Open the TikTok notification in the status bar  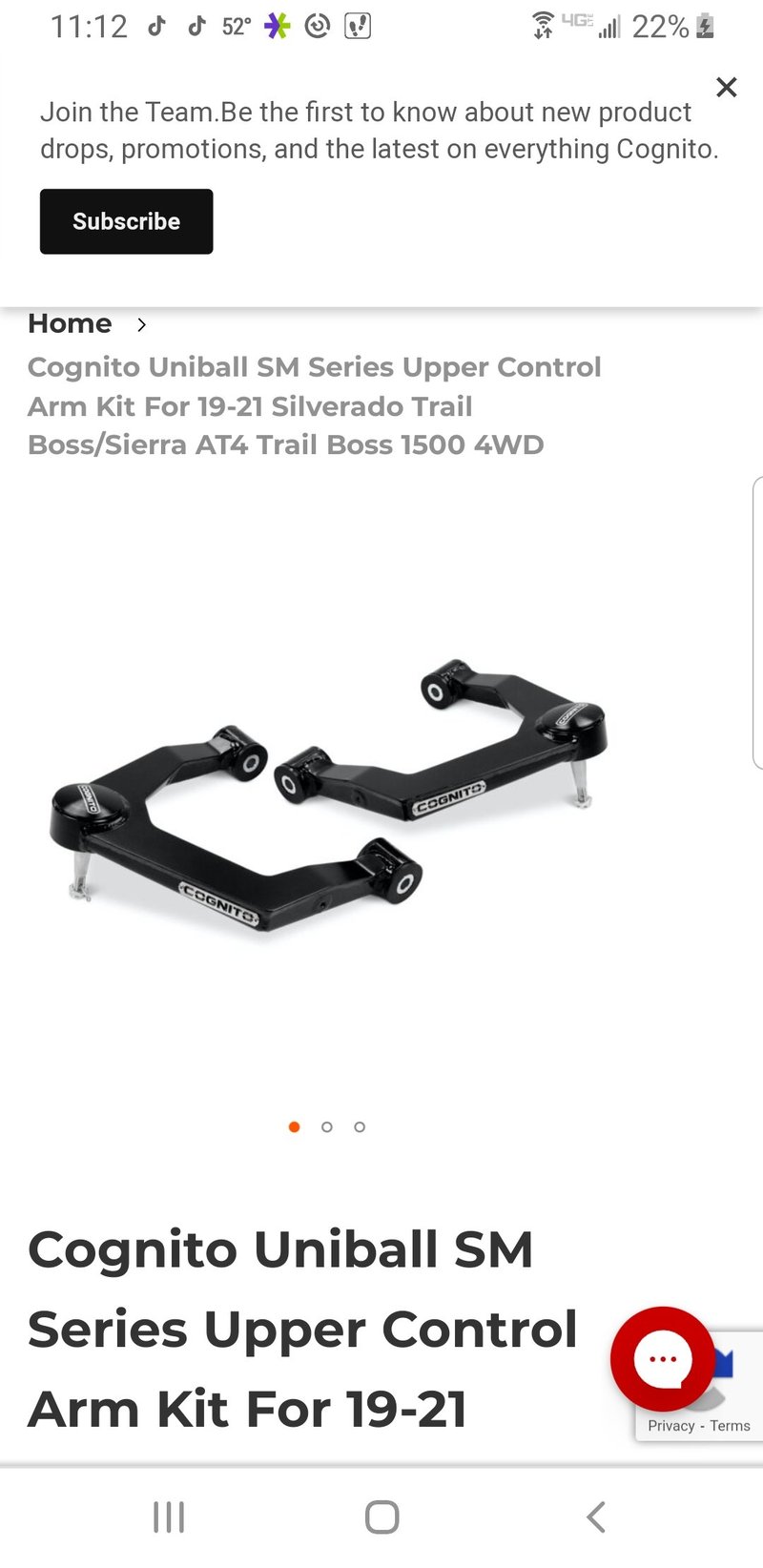(155, 25)
